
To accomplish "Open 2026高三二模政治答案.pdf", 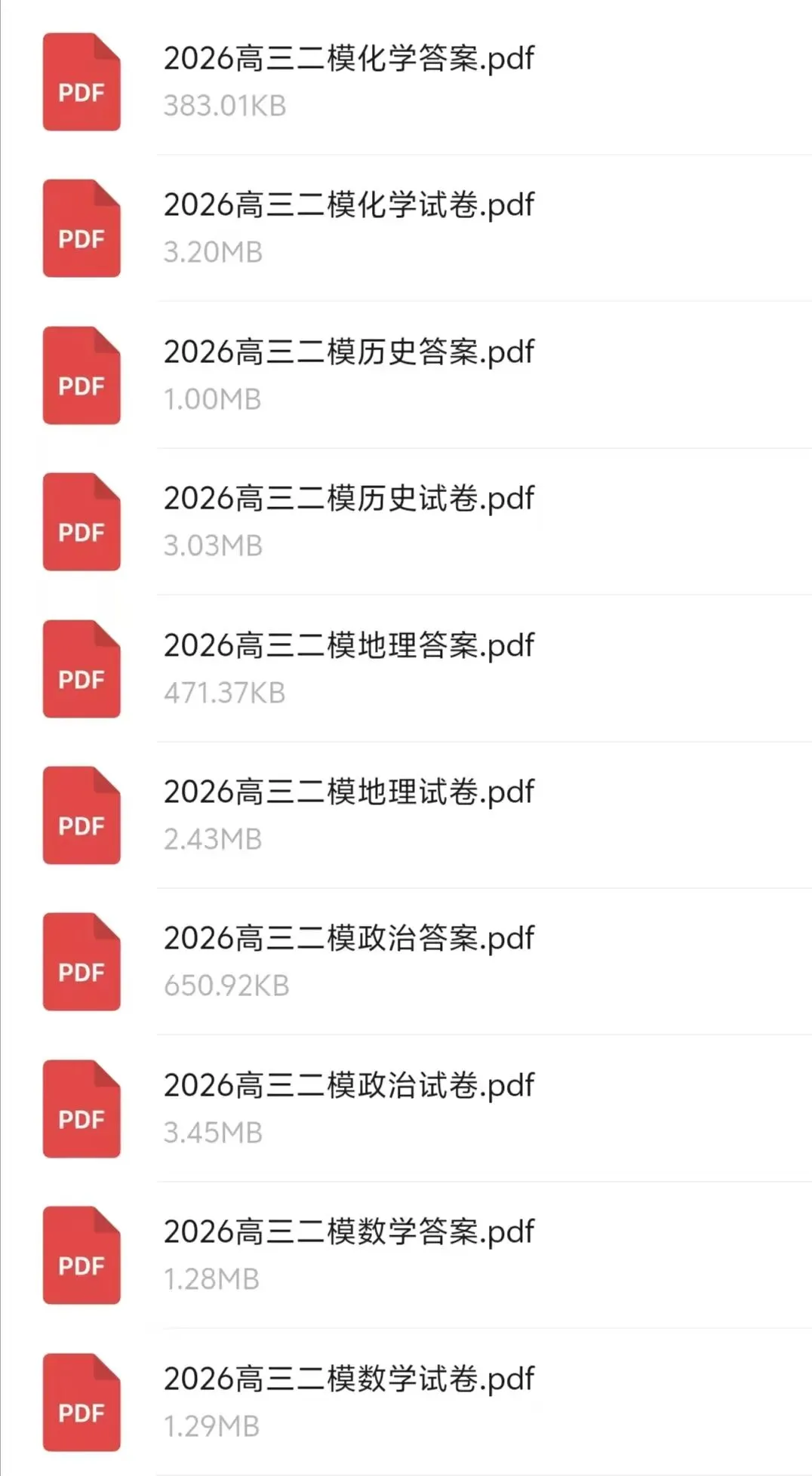I will click(x=406, y=961).
